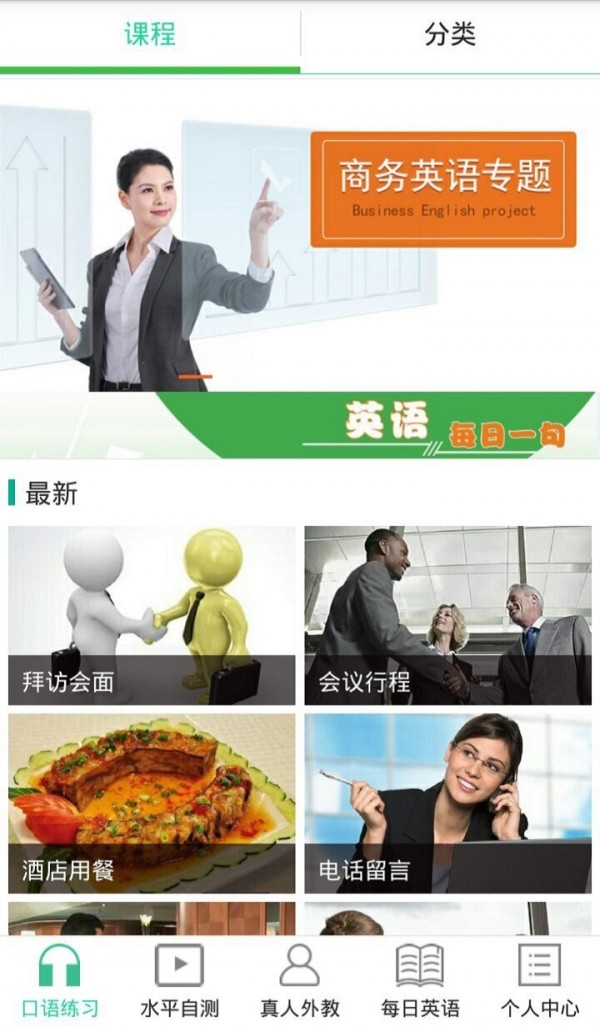Open the 拜访会面 course
Image resolution: width=600 pixels, height=1027 pixels.
pyautogui.click(x=152, y=615)
